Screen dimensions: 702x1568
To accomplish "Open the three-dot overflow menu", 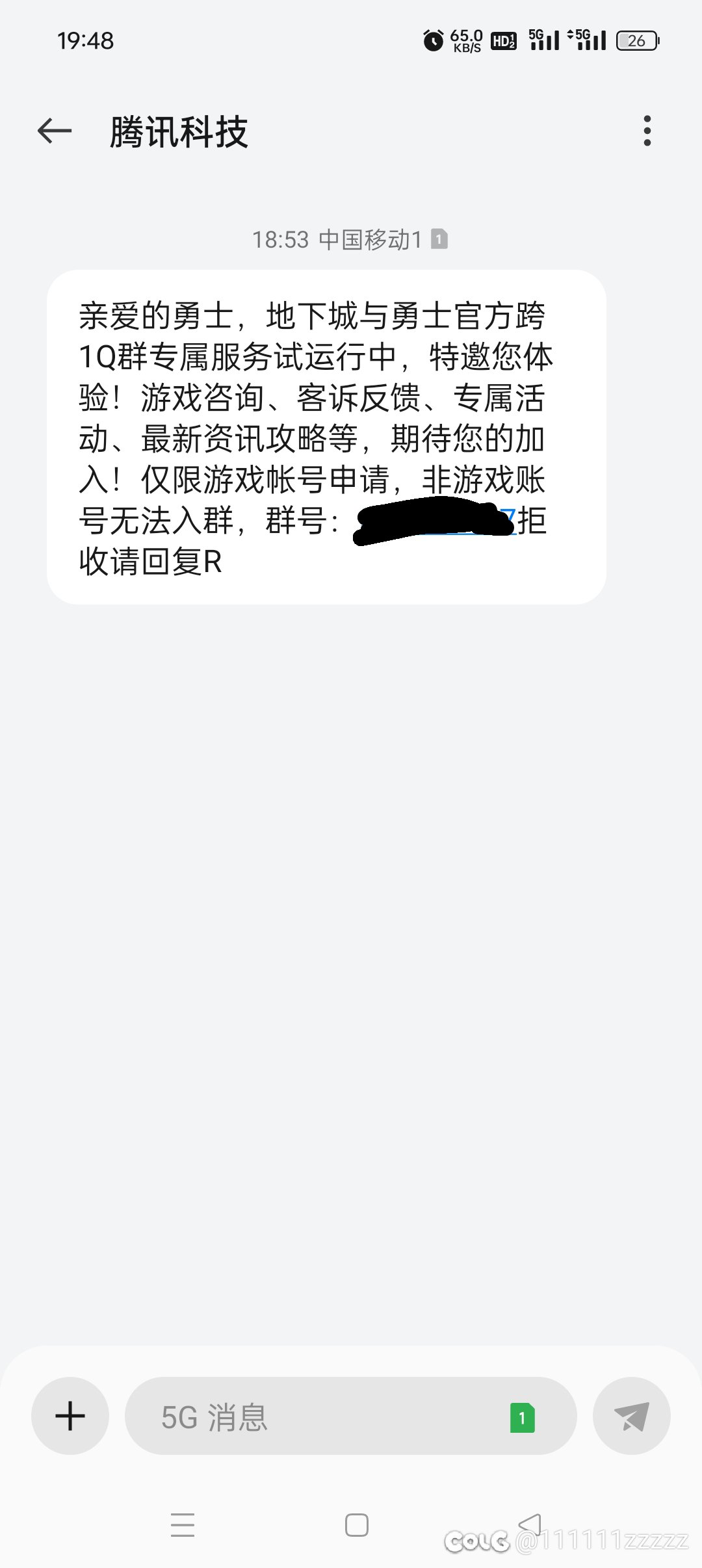I will point(647,131).
